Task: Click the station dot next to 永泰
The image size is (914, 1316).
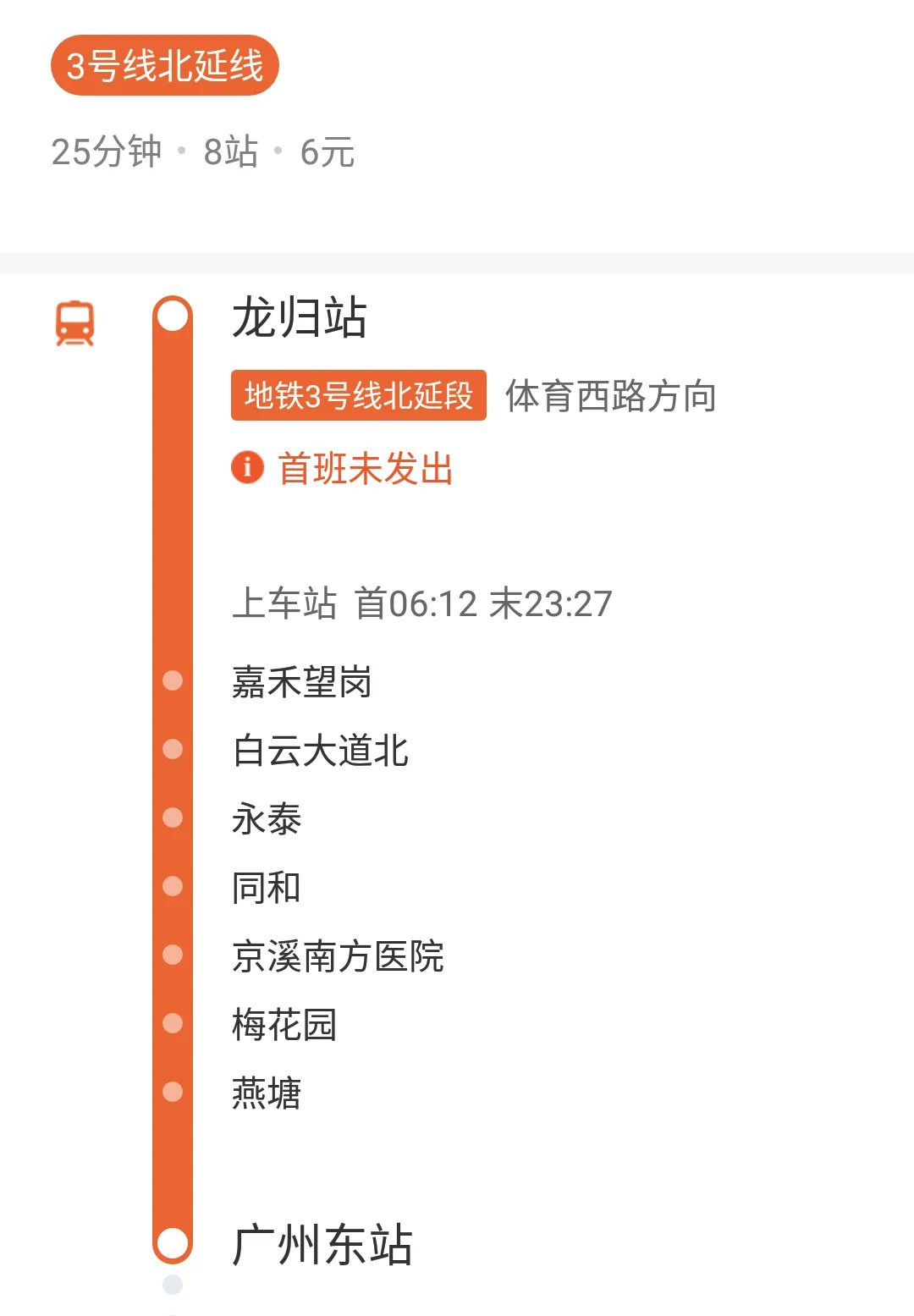Action: click(173, 817)
